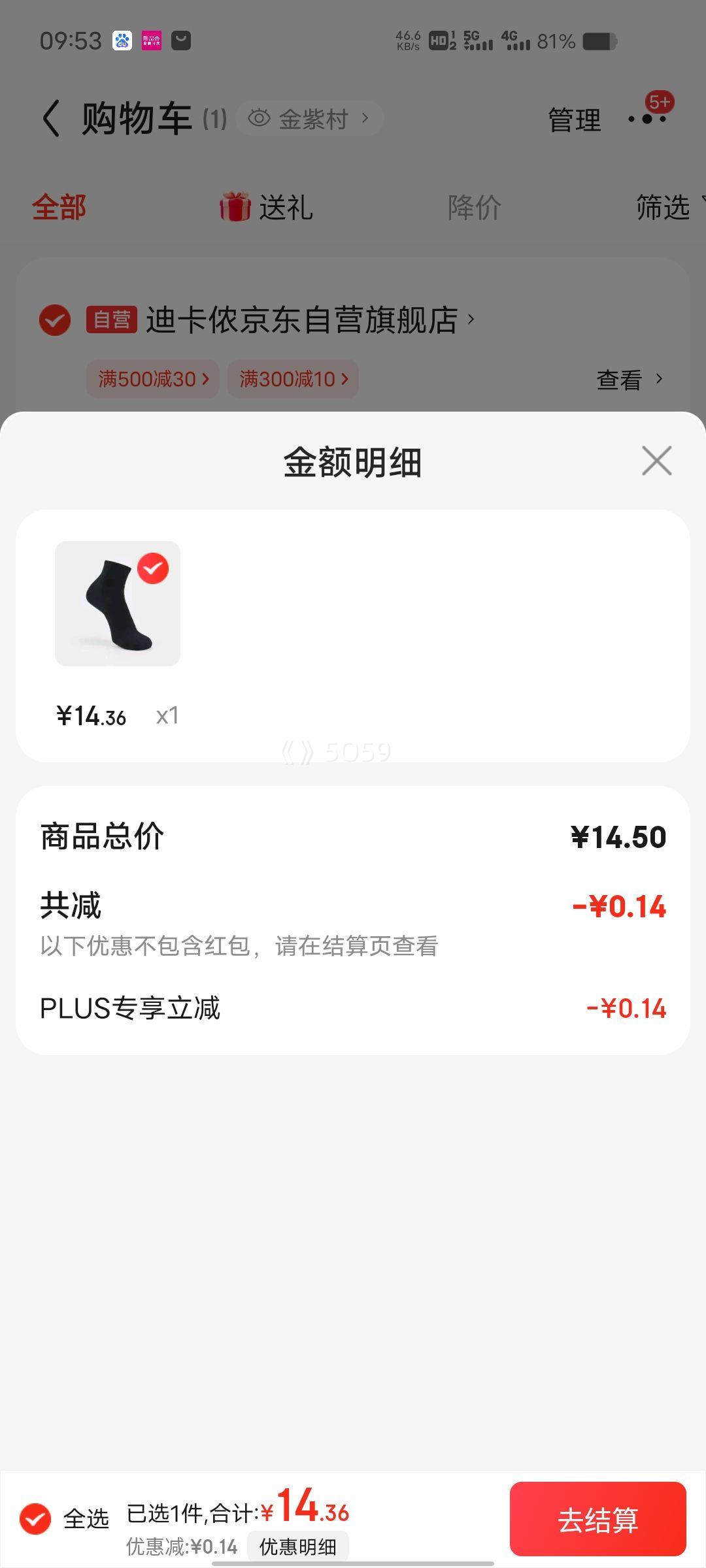This screenshot has width=706, height=1568.
Task: Tap the 去结算 checkout button
Action: click(599, 1519)
